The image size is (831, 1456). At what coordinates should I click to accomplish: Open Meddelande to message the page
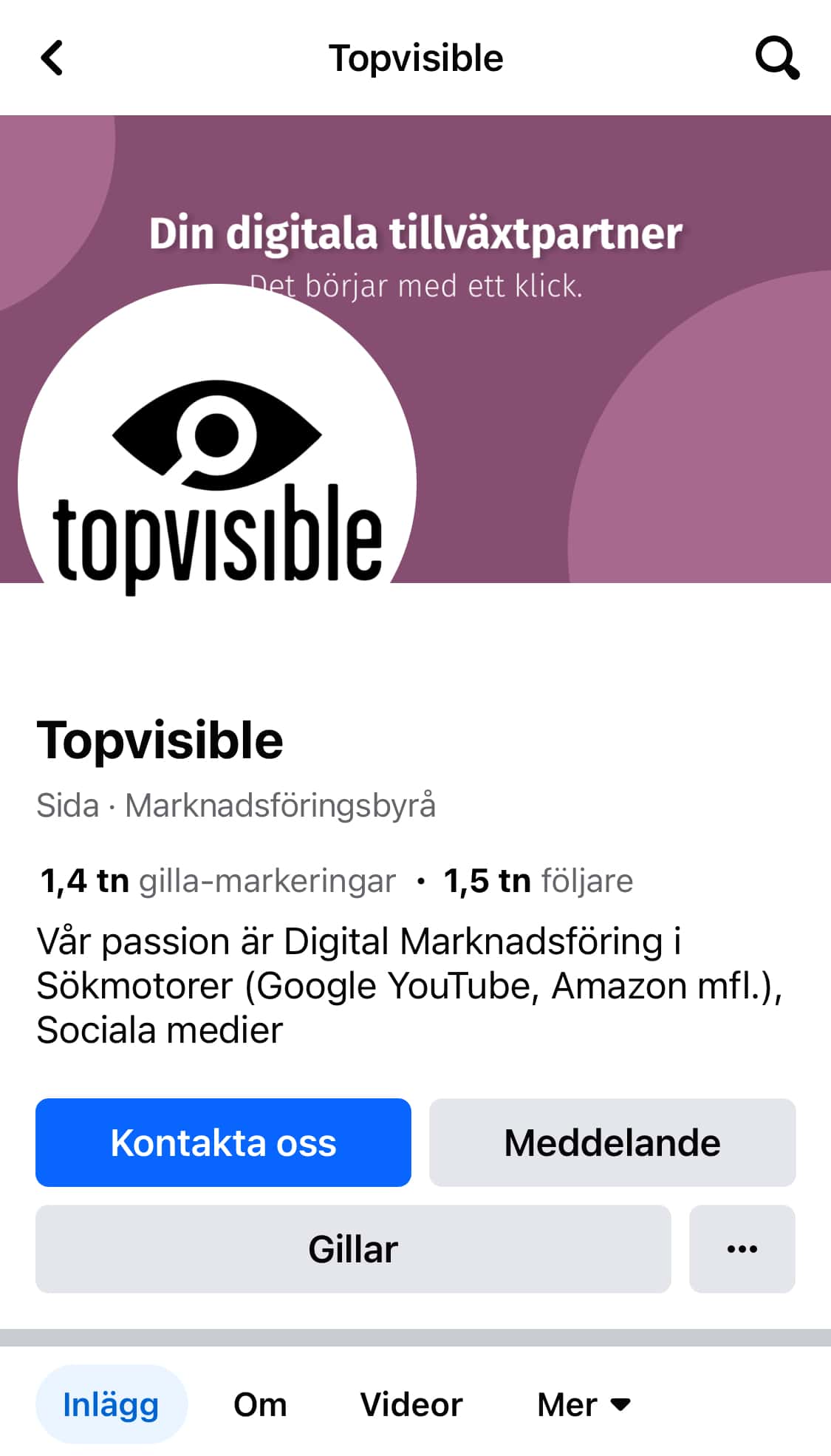612,1142
